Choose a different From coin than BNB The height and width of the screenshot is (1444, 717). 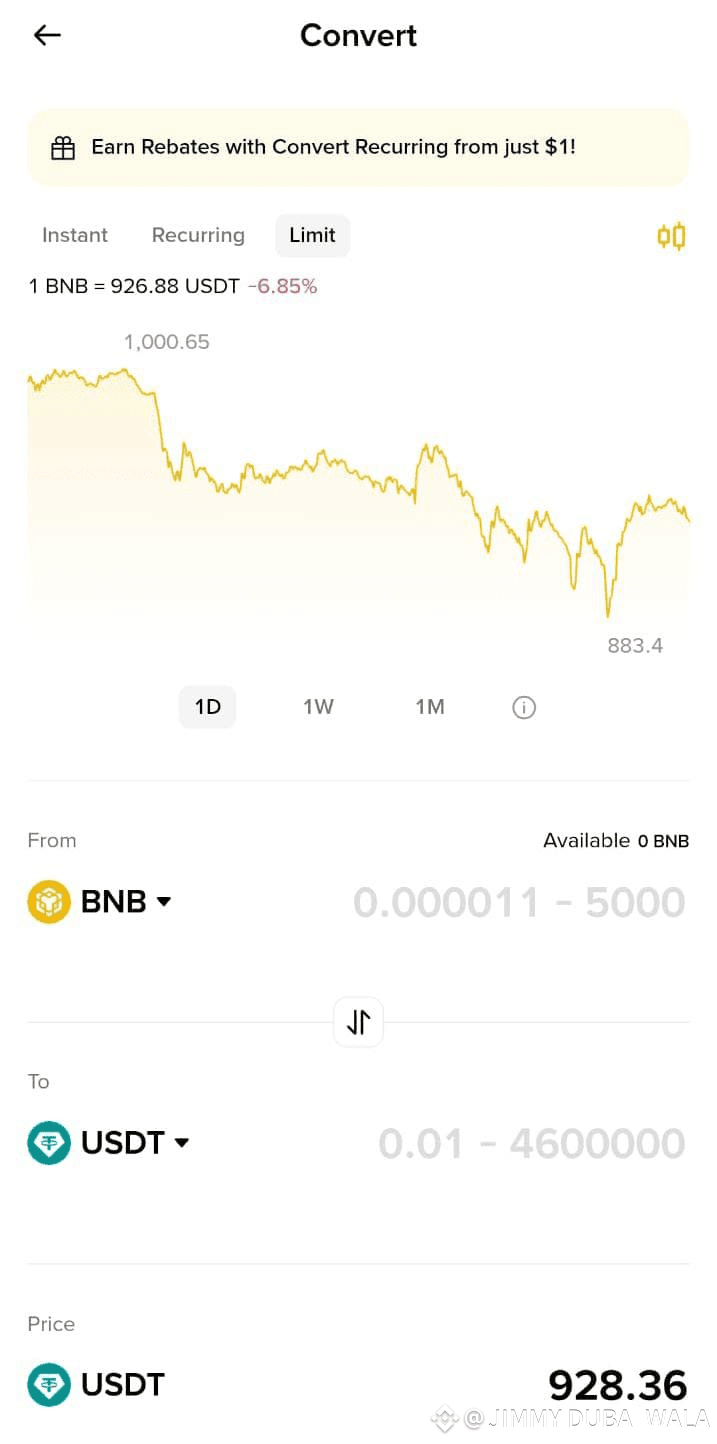(x=102, y=902)
